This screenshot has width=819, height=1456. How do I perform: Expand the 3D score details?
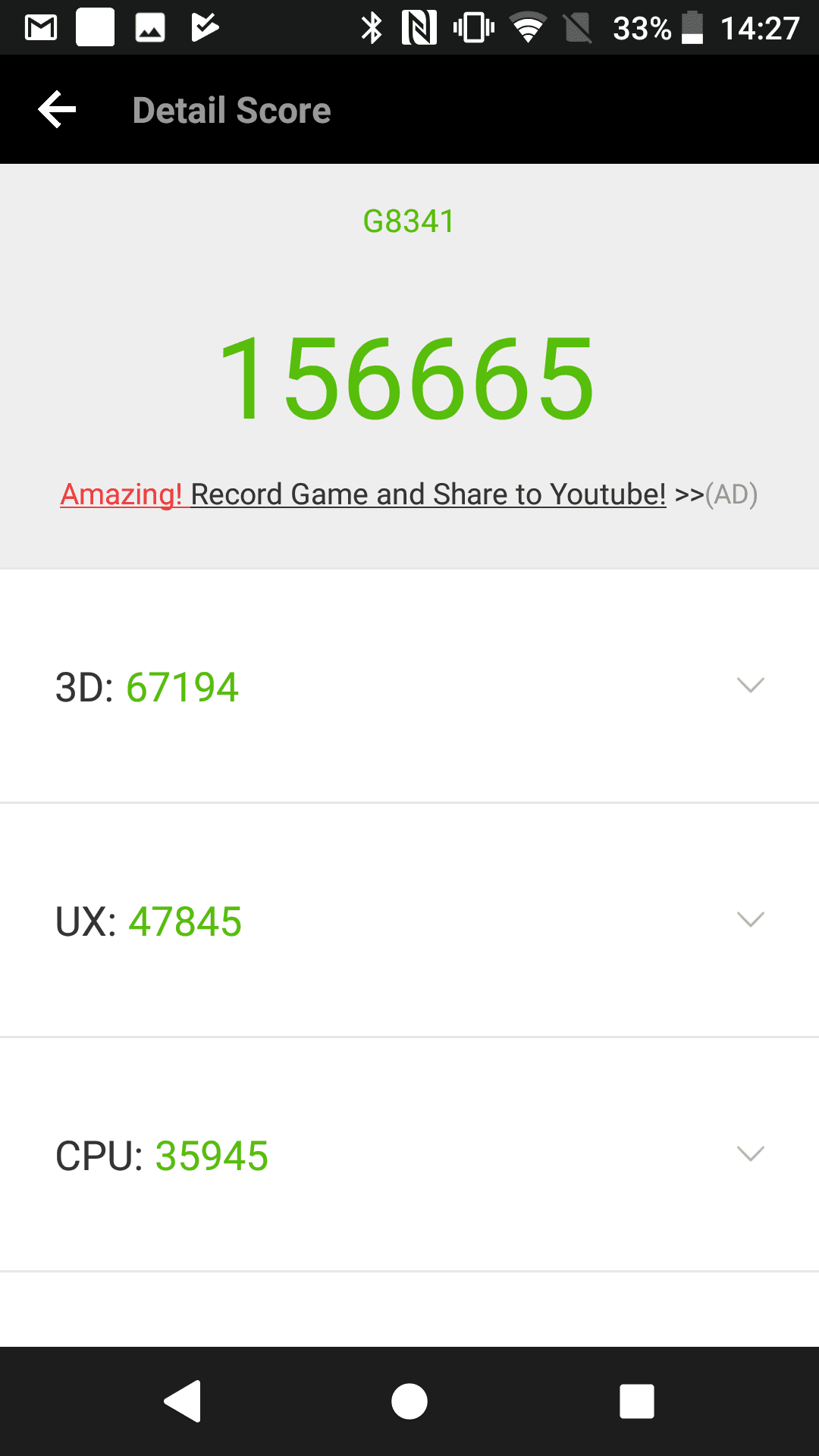[409, 686]
